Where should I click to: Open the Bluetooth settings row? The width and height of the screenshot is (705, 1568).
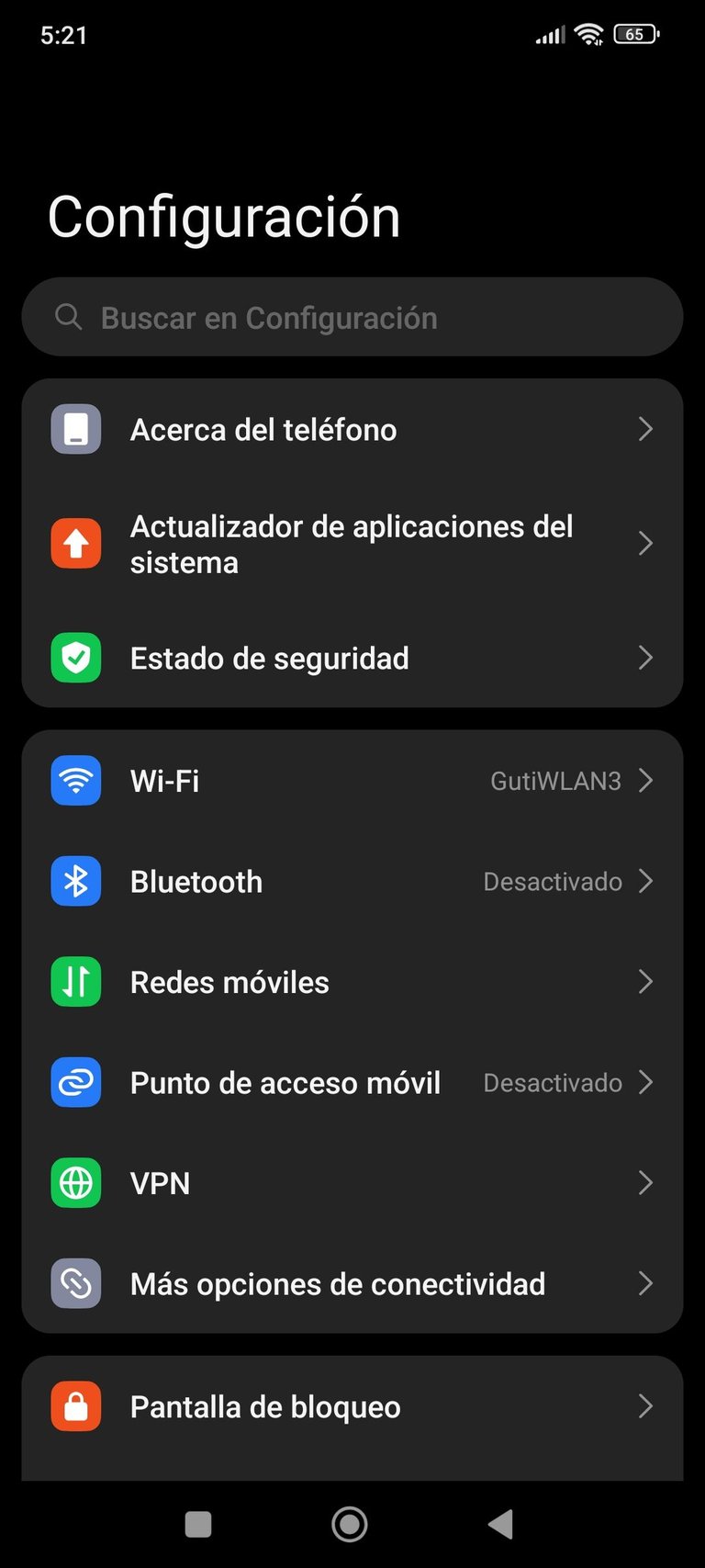click(x=352, y=882)
